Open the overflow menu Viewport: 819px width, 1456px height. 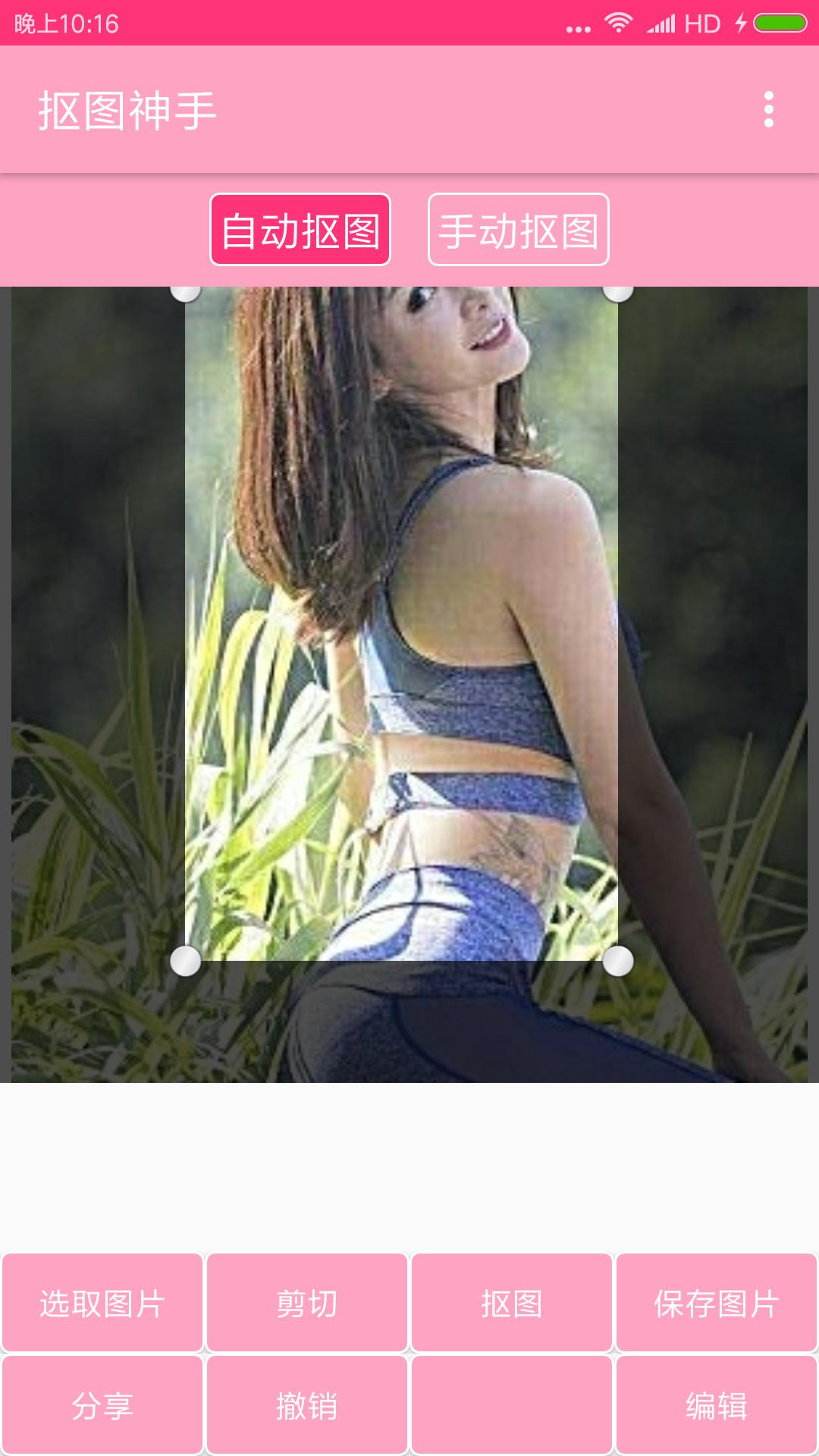coord(769,110)
